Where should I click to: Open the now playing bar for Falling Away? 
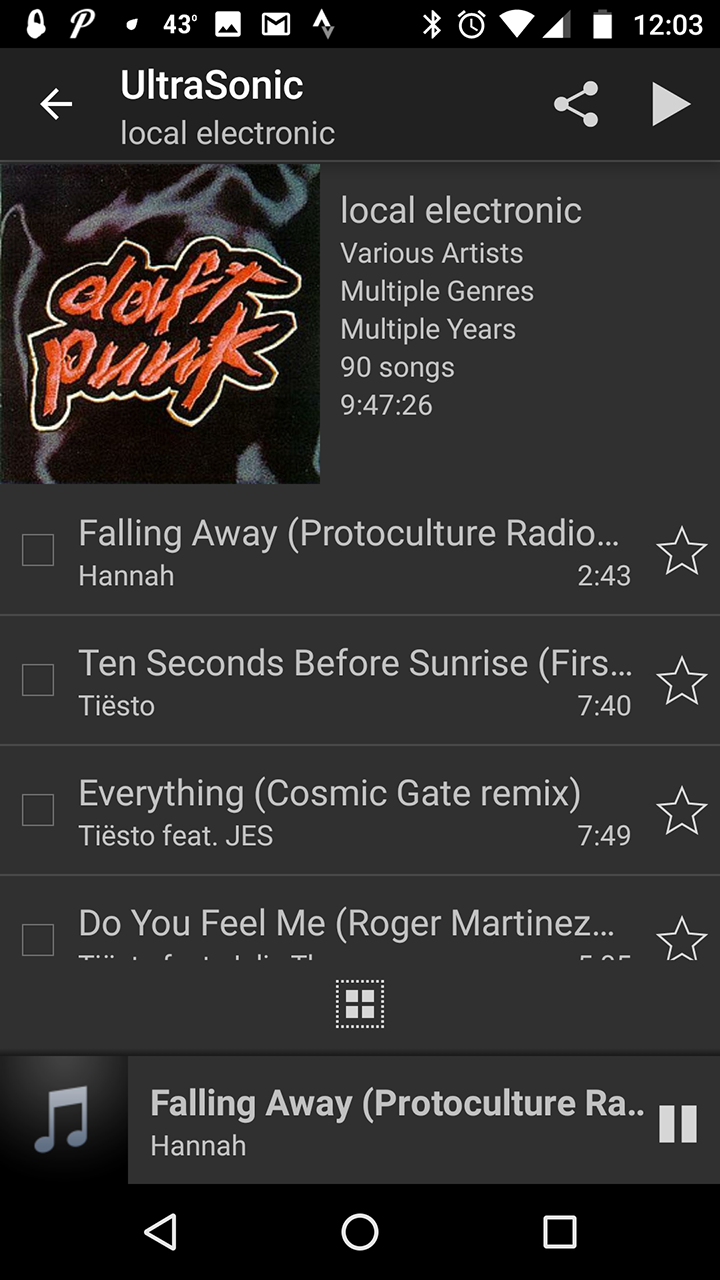tap(390, 1122)
